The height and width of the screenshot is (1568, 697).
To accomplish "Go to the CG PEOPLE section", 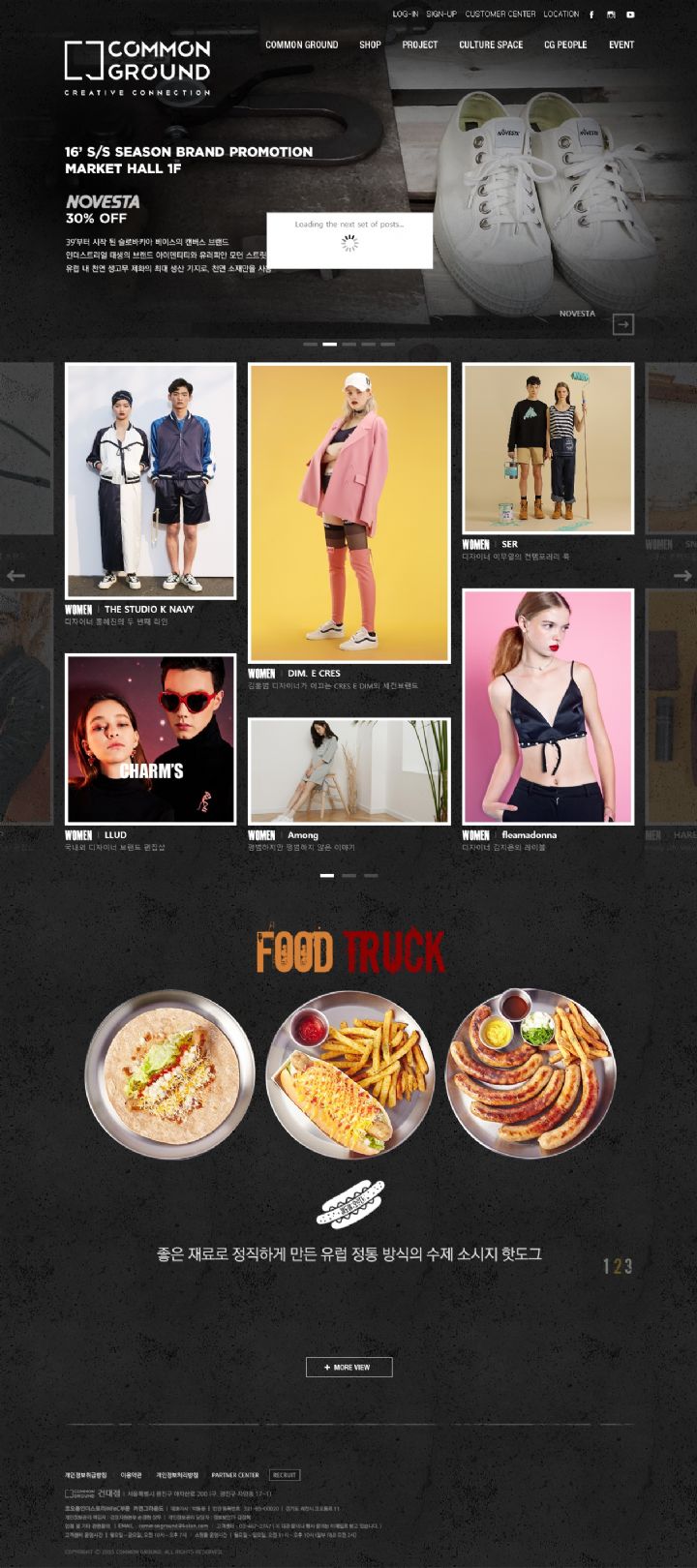I will coord(565,45).
